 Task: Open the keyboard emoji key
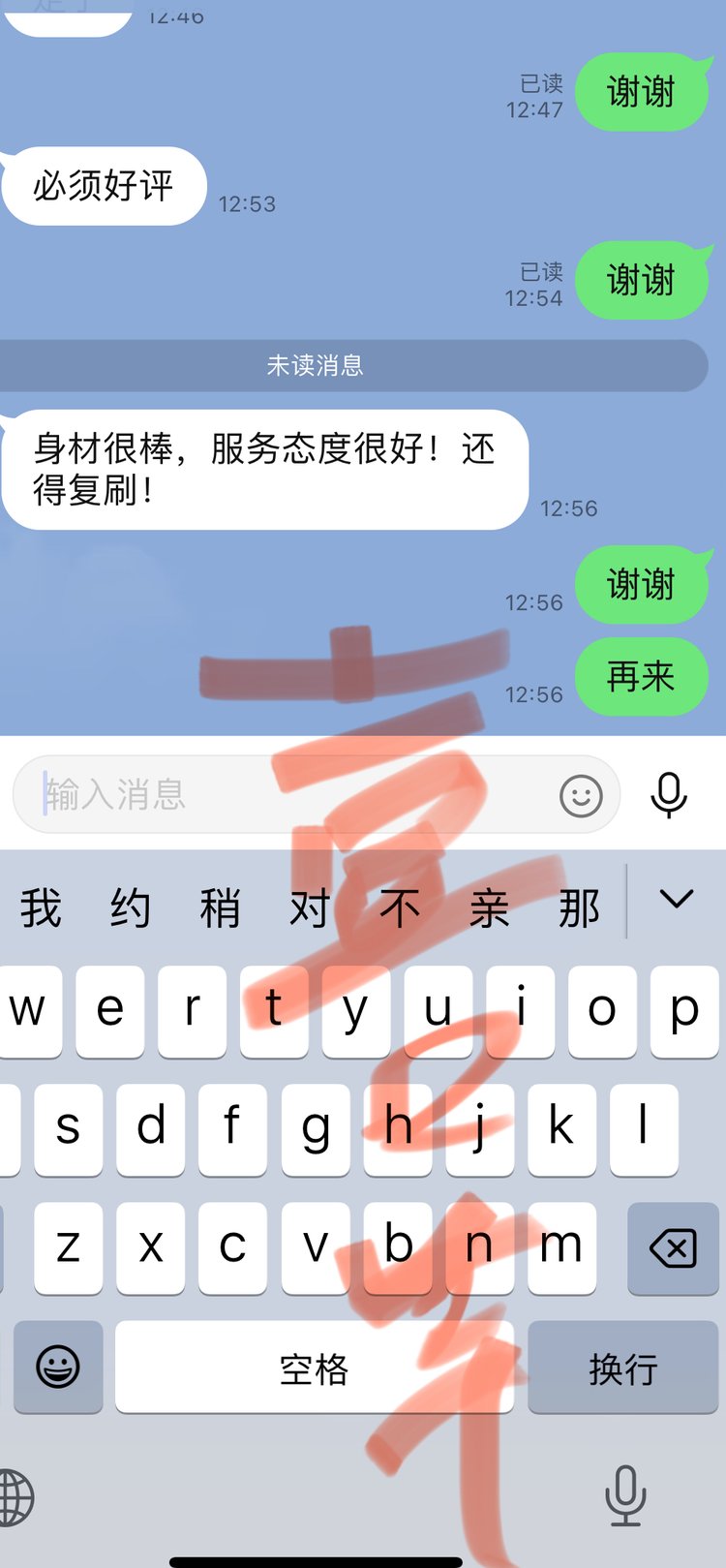click(58, 1368)
